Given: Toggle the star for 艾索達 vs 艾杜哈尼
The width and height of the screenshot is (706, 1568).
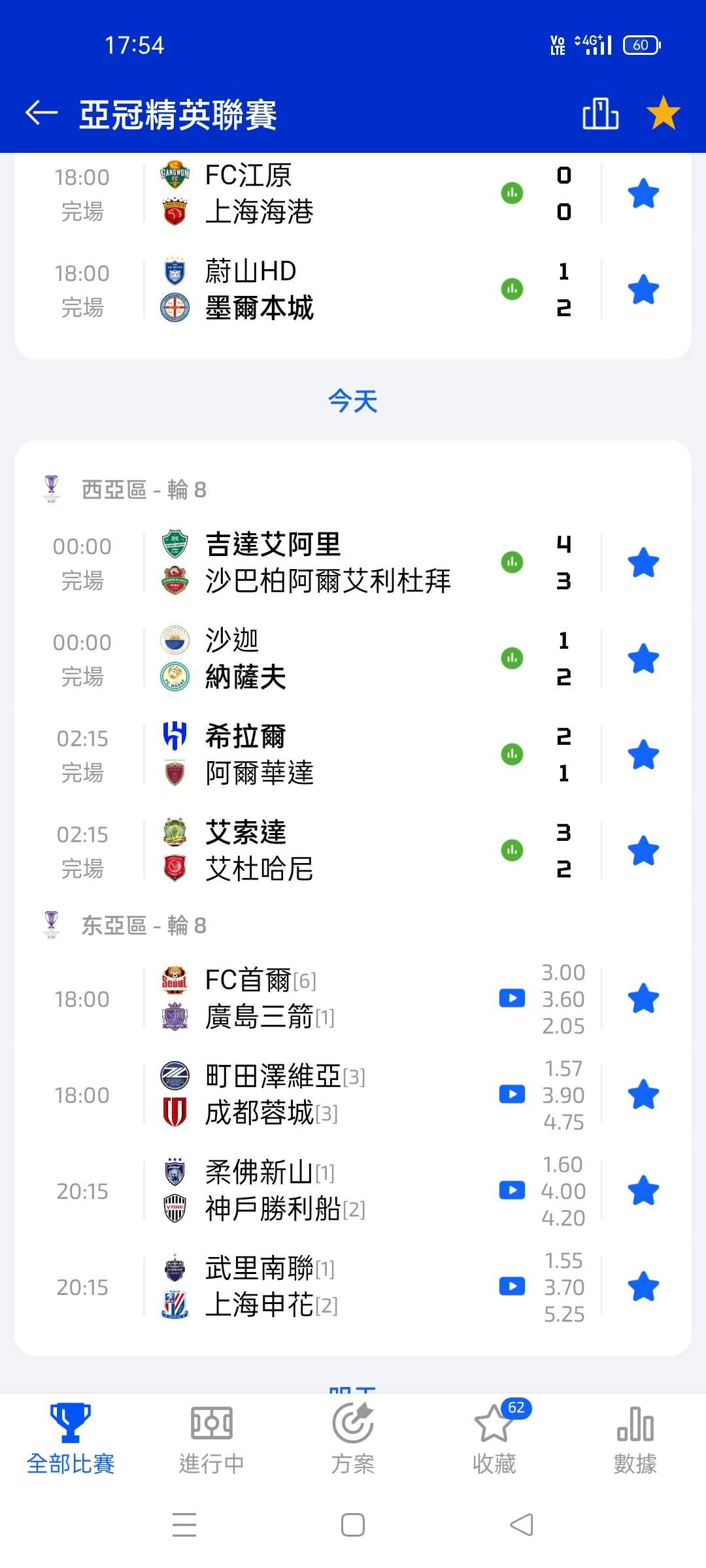Looking at the screenshot, I should pyautogui.click(x=643, y=851).
